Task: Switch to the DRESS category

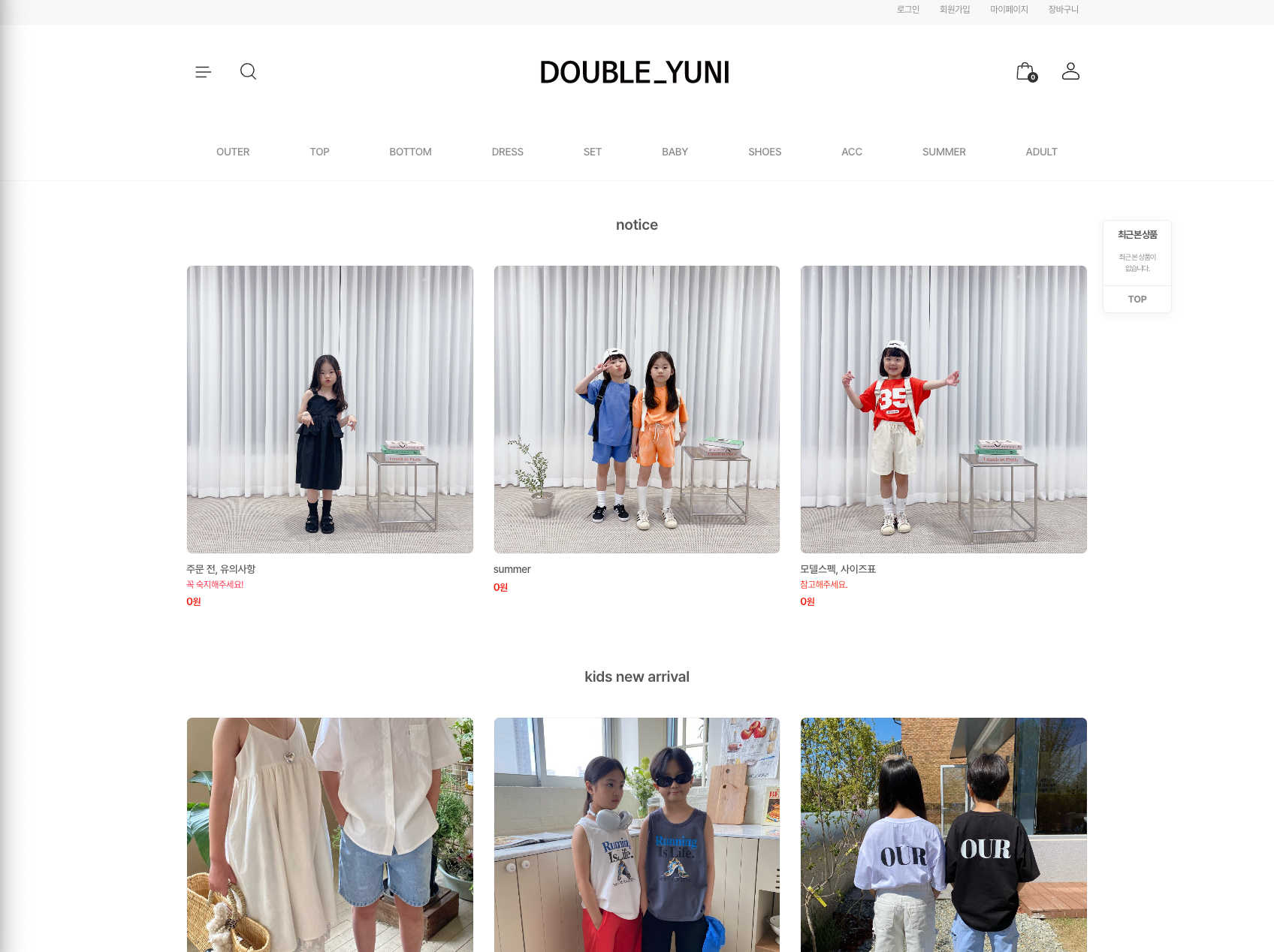Action: click(507, 152)
